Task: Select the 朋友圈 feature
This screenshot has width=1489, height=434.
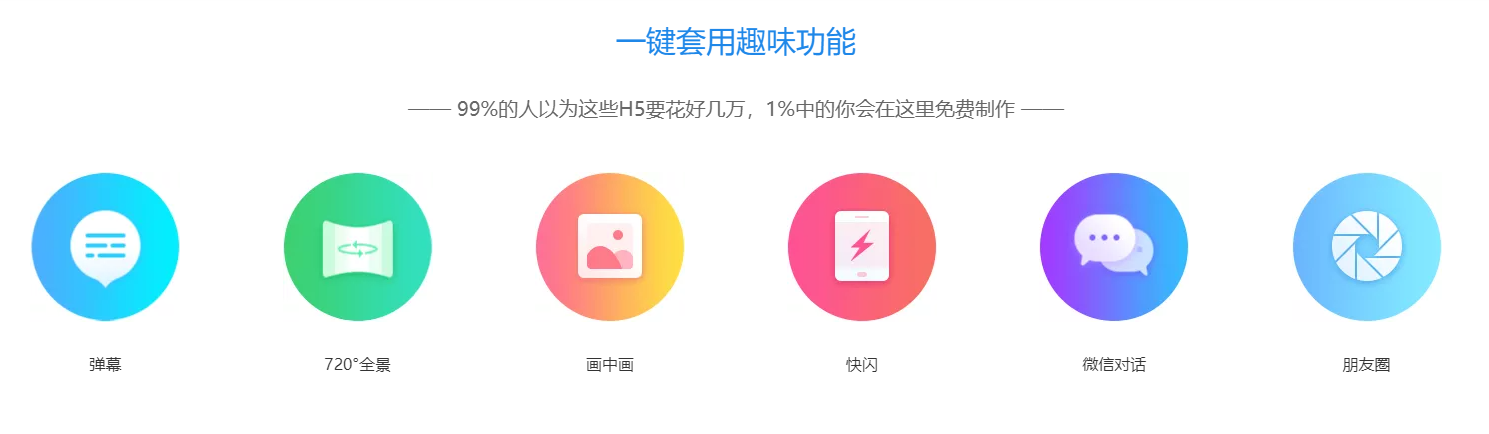Action: coord(1366,246)
